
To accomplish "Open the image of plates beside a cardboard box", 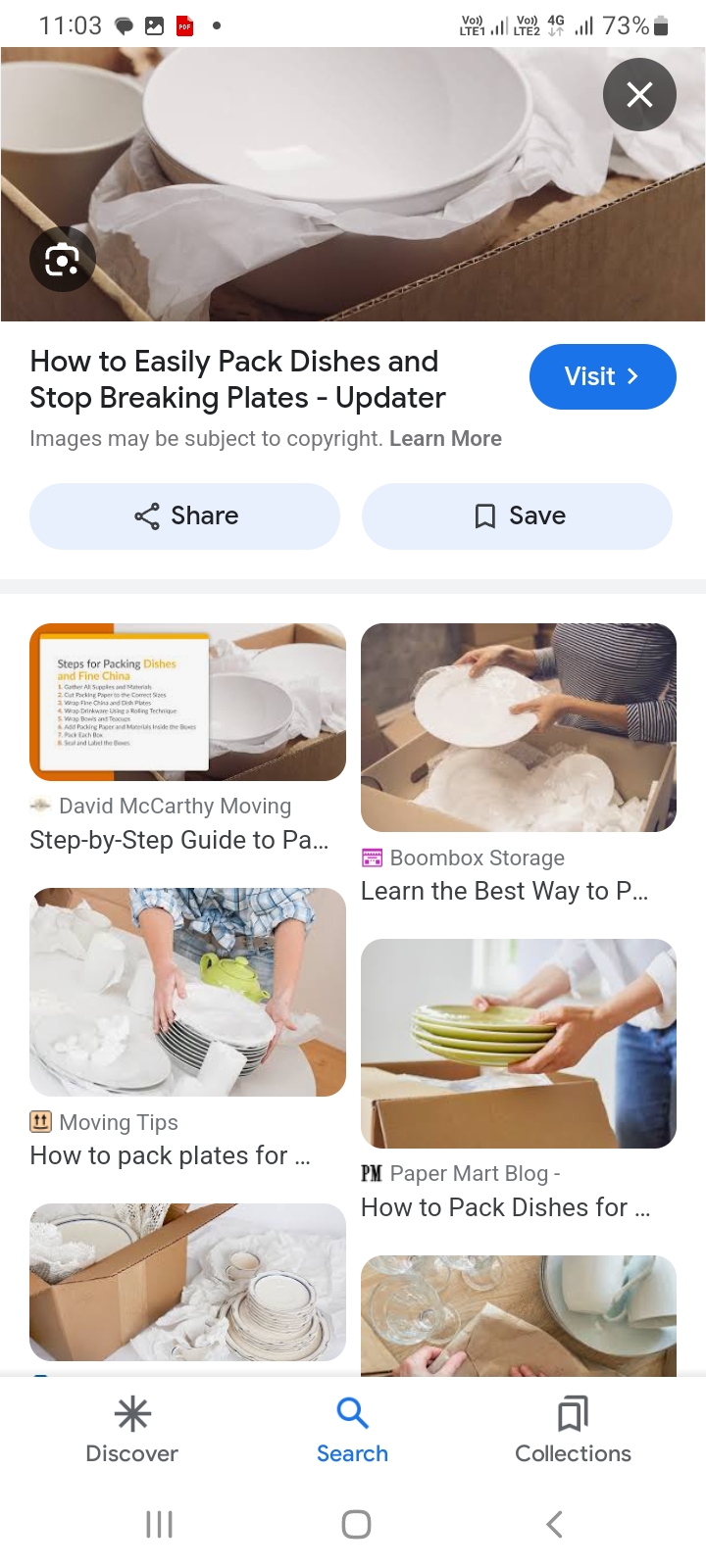I will [187, 1282].
